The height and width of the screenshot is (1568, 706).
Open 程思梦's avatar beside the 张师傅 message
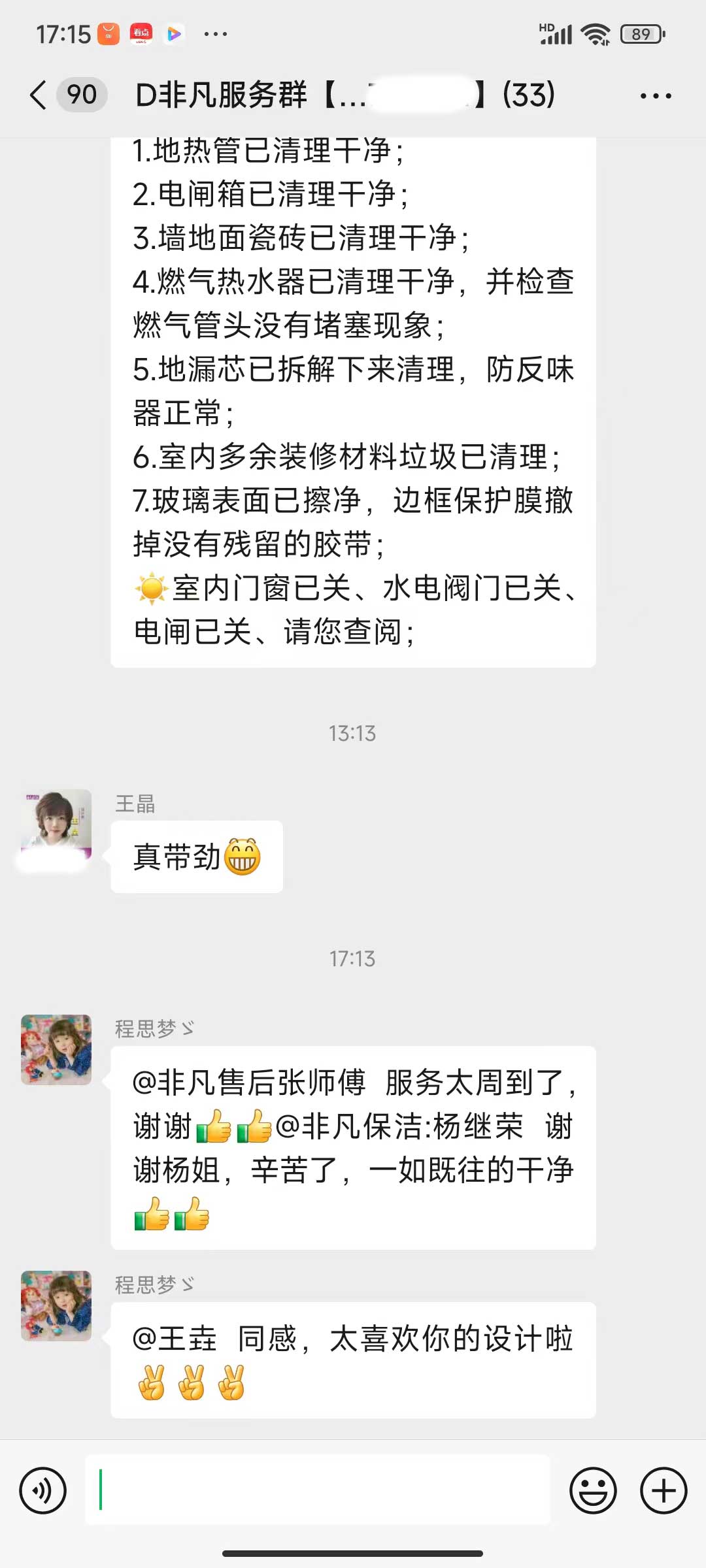(x=56, y=1050)
